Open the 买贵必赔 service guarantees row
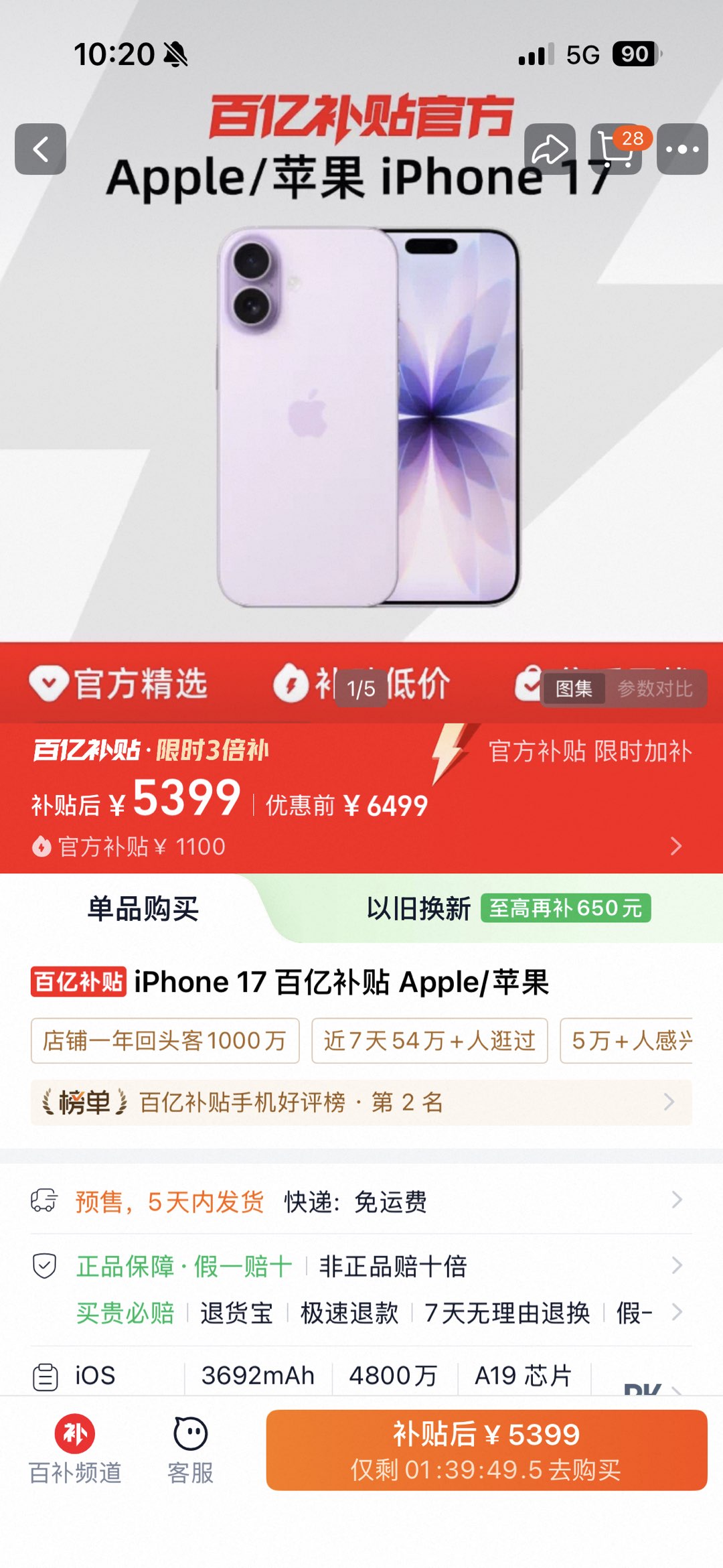Viewport: 723px width, 1568px height. 361,1313
